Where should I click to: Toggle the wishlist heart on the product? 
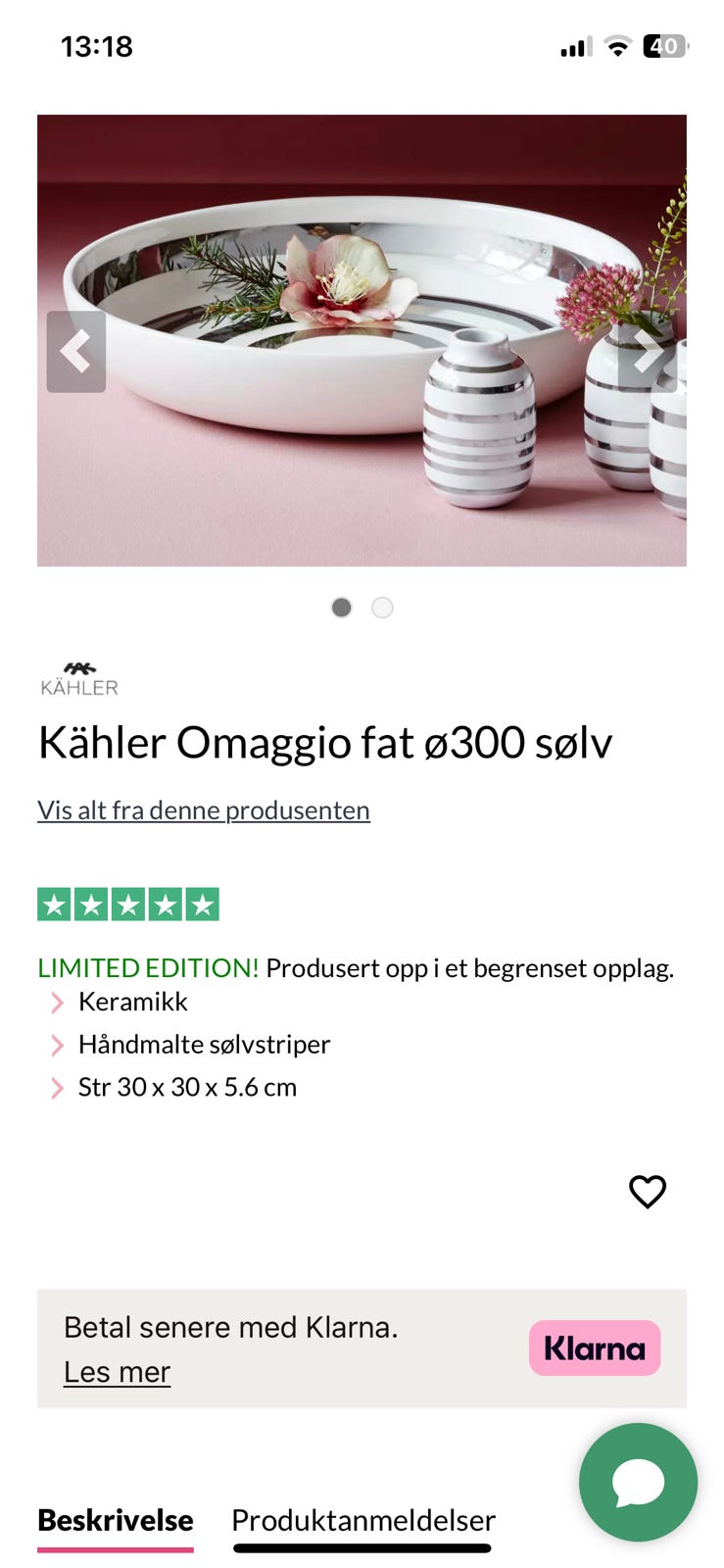(647, 1193)
